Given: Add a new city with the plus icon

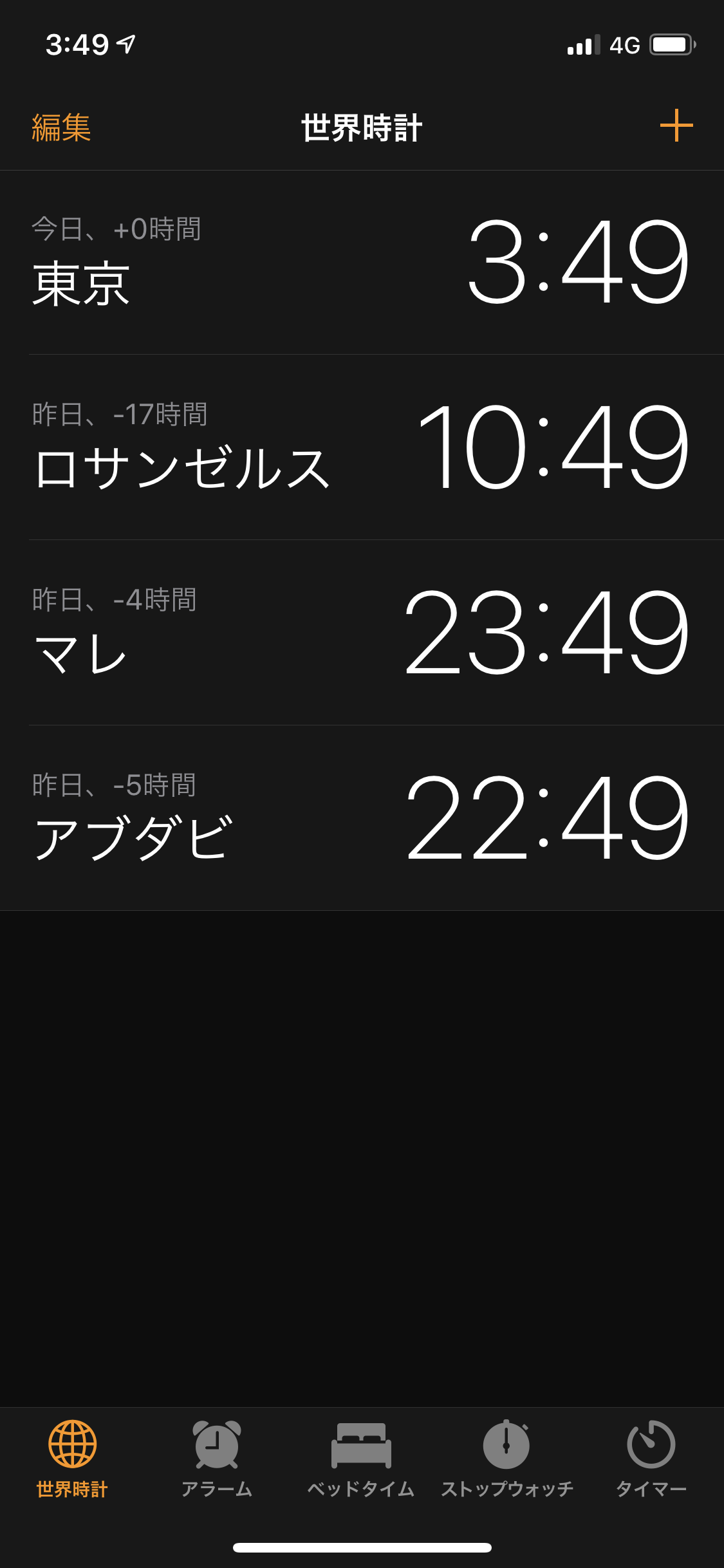Looking at the screenshot, I should pos(676,126).
